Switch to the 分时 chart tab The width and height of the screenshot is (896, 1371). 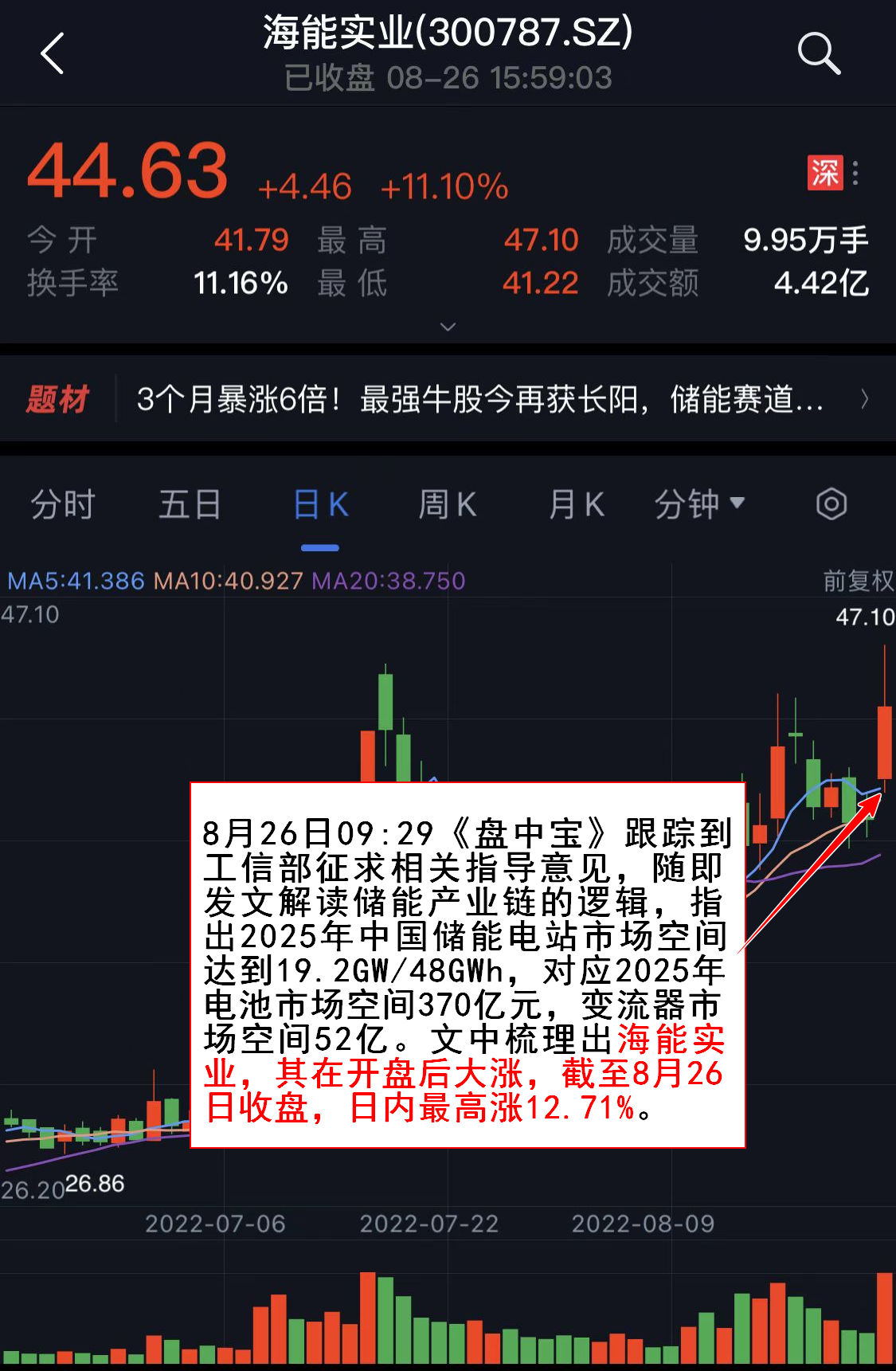click(x=63, y=505)
